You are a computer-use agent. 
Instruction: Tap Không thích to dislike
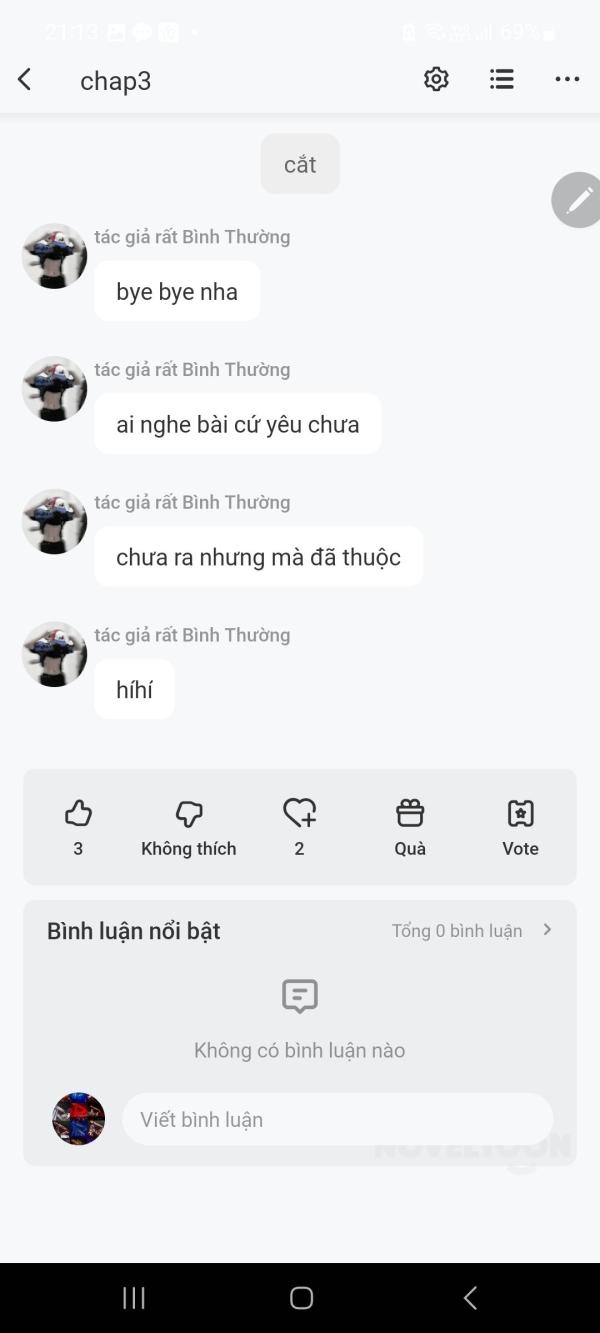tap(189, 826)
